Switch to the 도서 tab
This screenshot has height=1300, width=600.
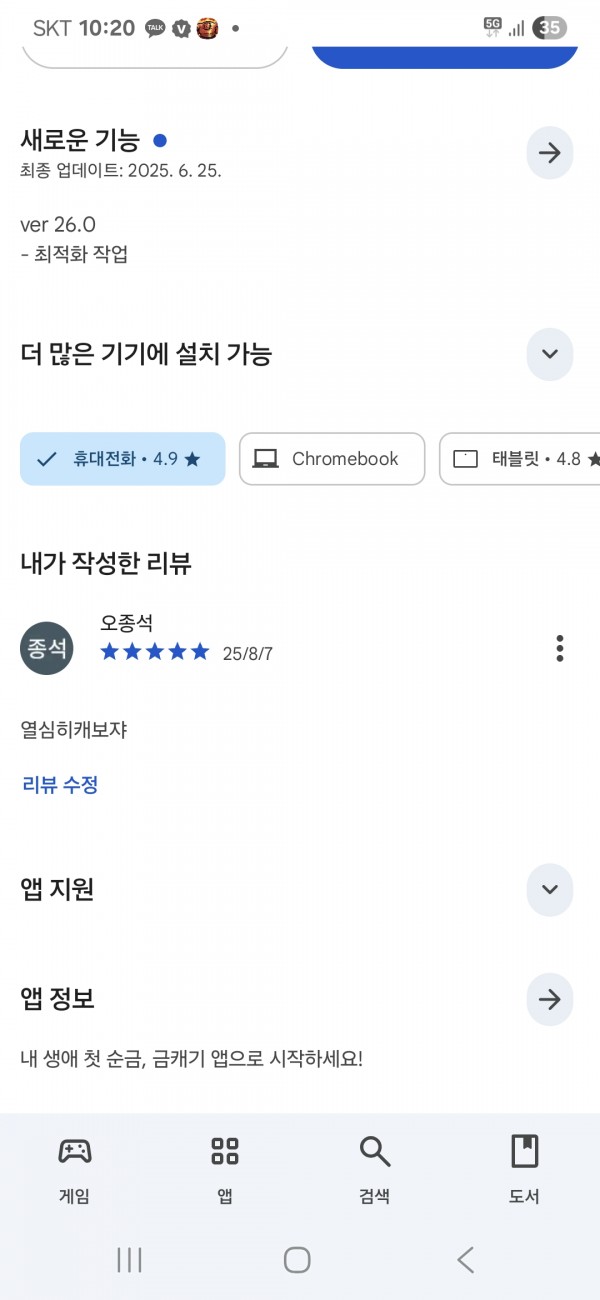524,1170
